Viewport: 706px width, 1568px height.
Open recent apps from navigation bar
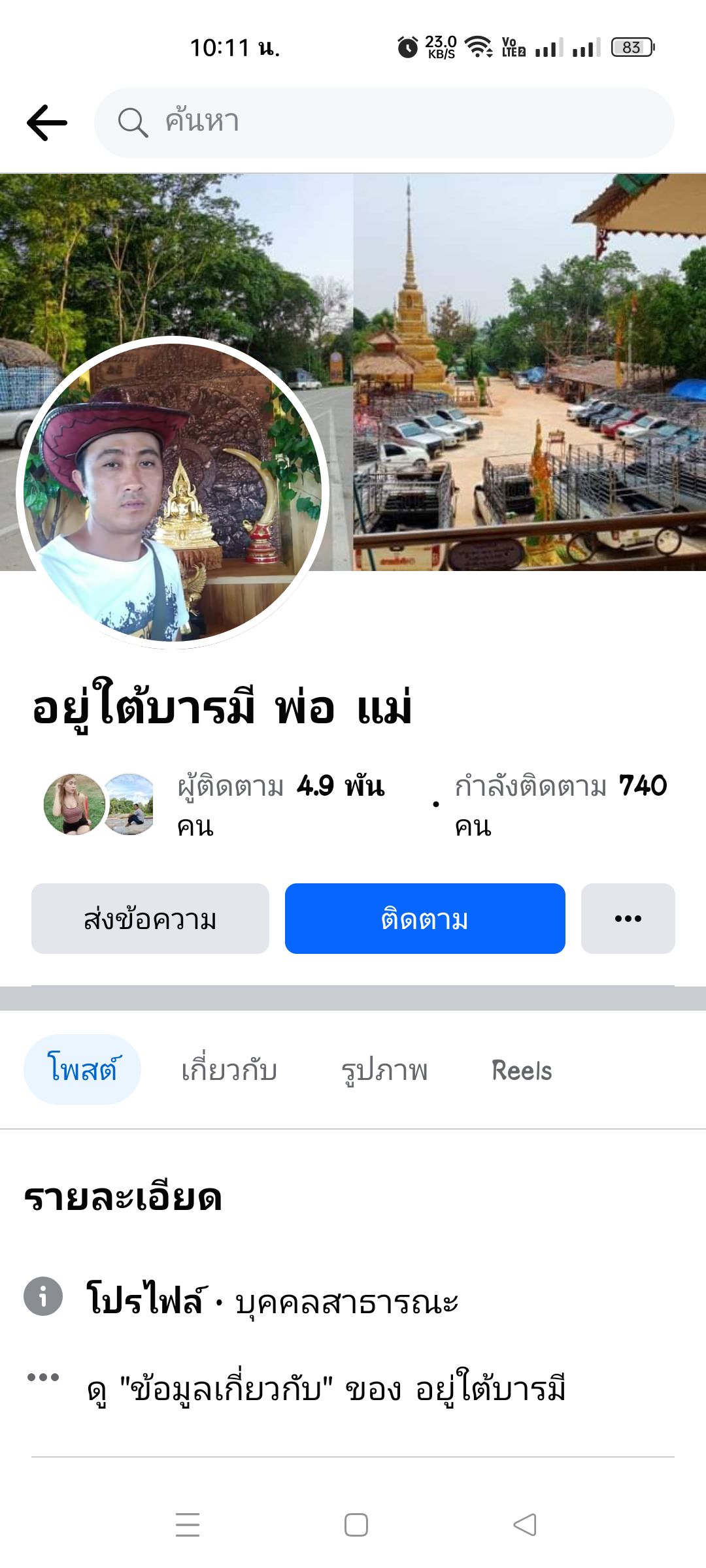pyautogui.click(x=188, y=1525)
